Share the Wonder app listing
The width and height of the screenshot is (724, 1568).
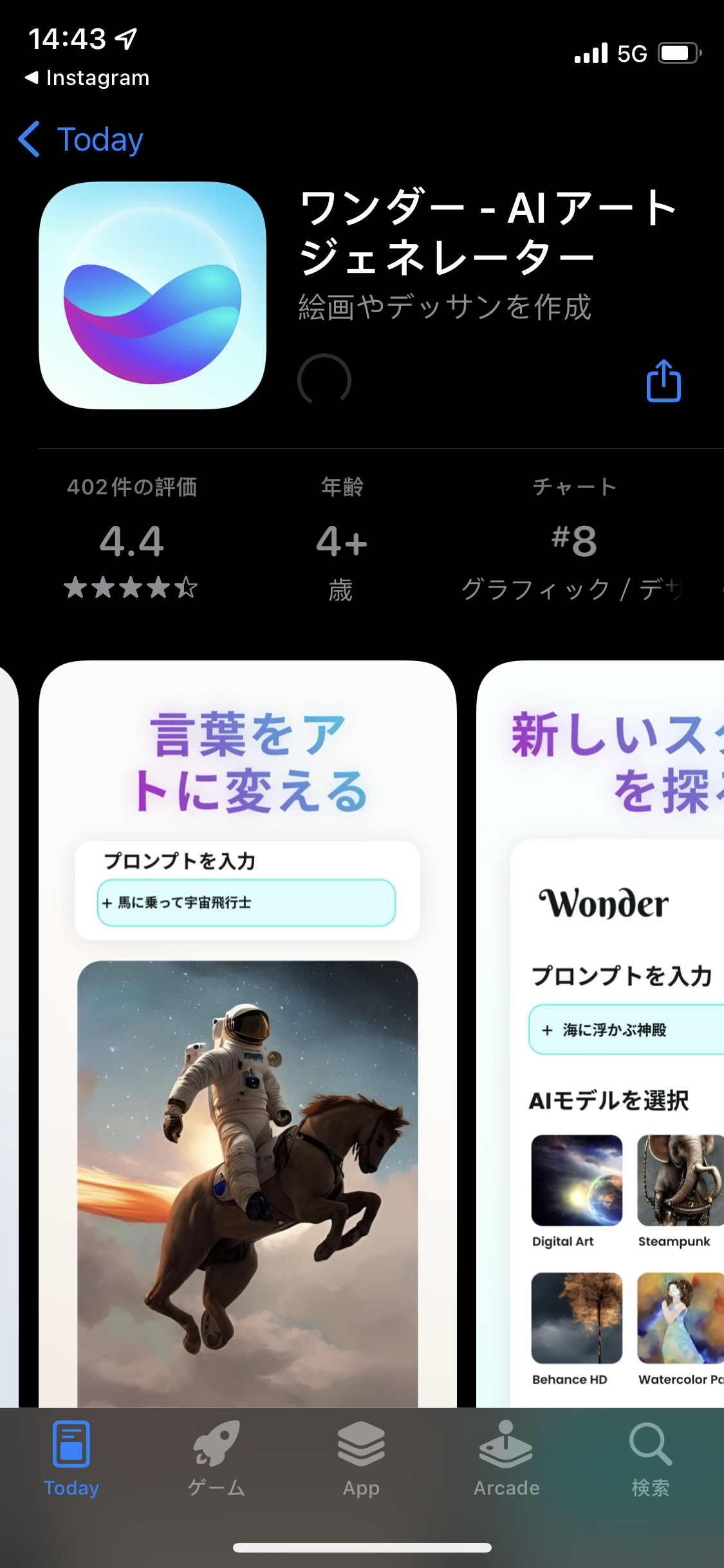tap(664, 381)
